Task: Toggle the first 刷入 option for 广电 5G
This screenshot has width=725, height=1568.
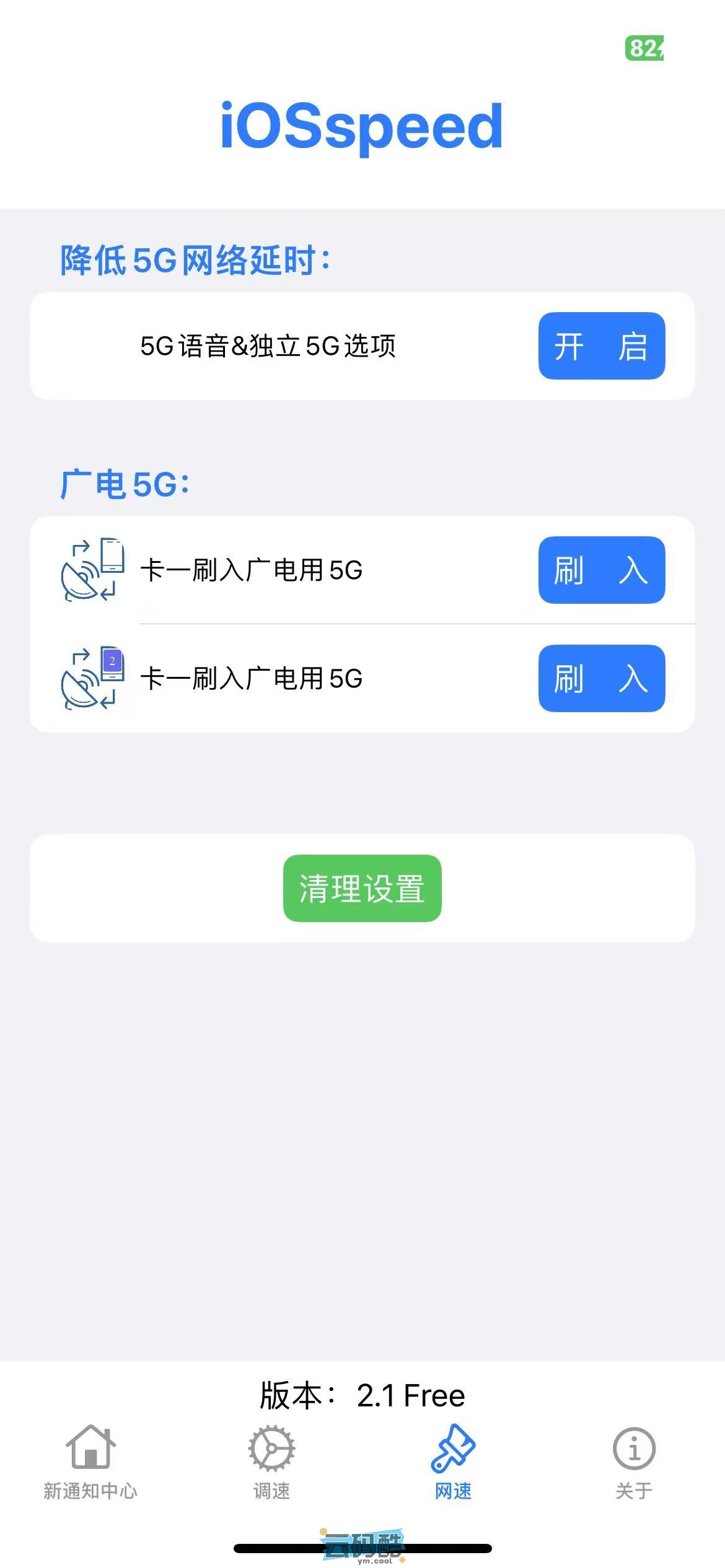Action: click(600, 571)
